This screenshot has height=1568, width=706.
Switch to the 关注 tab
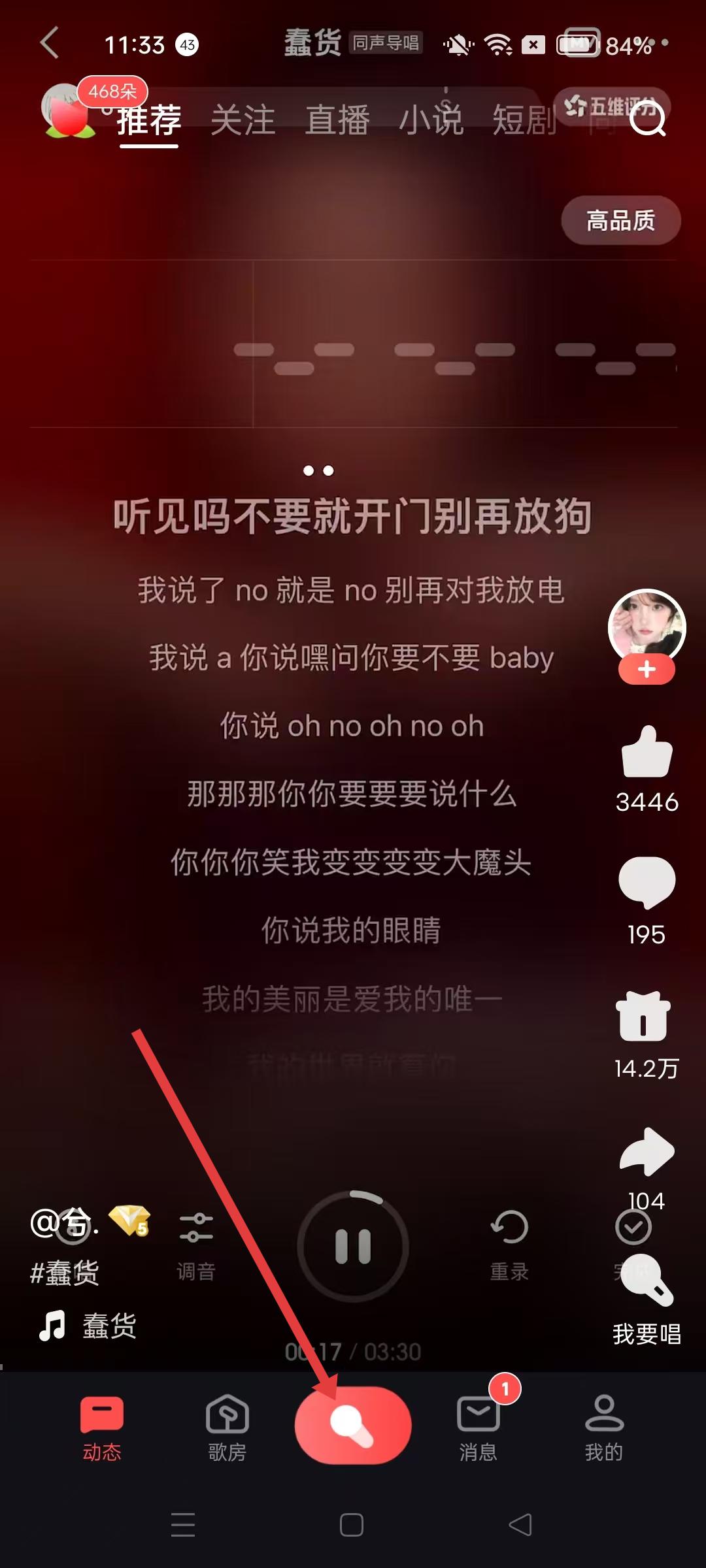pos(243,120)
